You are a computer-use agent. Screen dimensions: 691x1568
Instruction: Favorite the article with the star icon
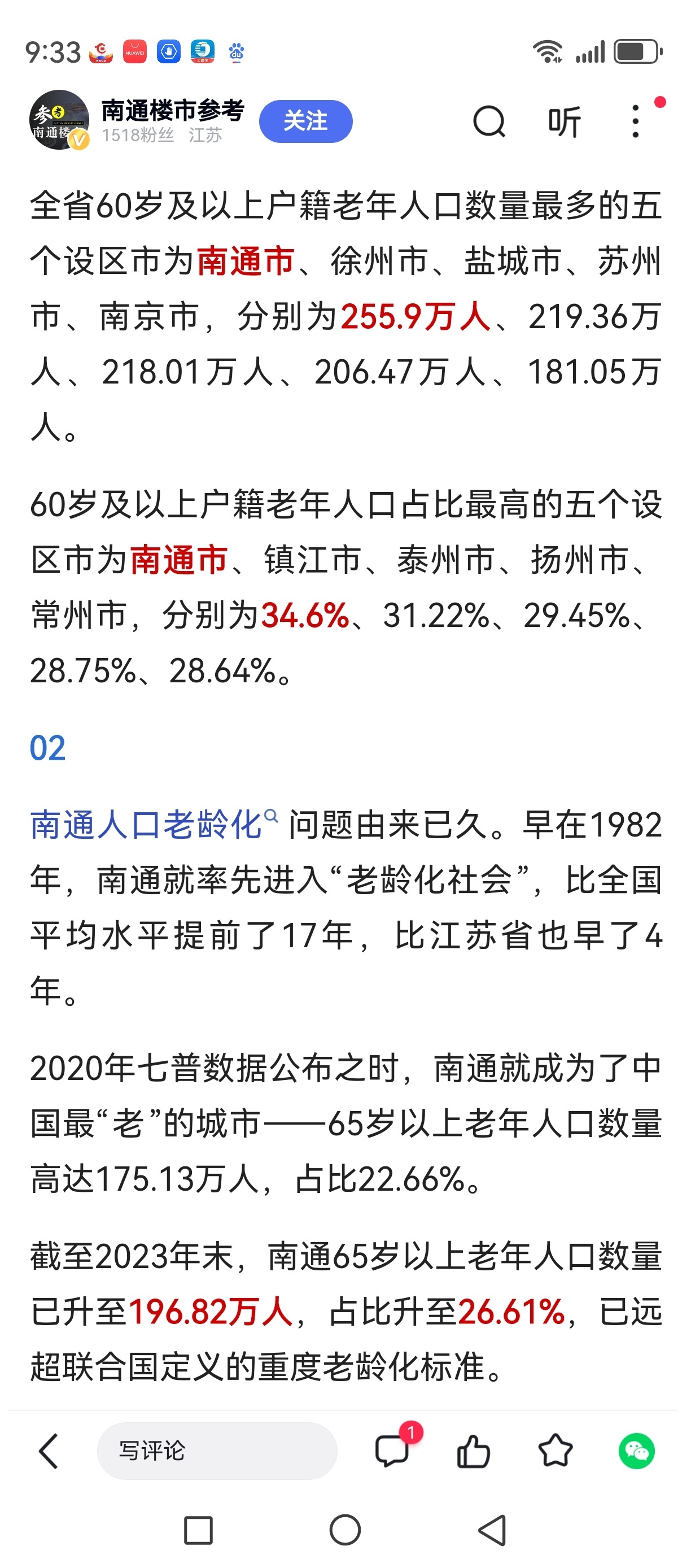click(x=556, y=1451)
